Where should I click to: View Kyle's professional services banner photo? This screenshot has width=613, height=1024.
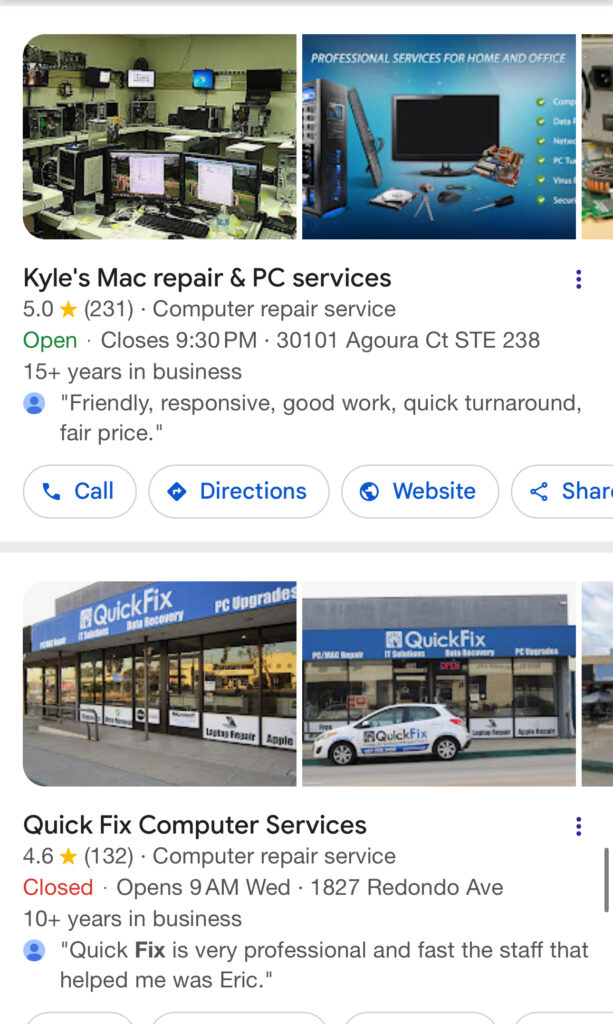[x=439, y=137]
